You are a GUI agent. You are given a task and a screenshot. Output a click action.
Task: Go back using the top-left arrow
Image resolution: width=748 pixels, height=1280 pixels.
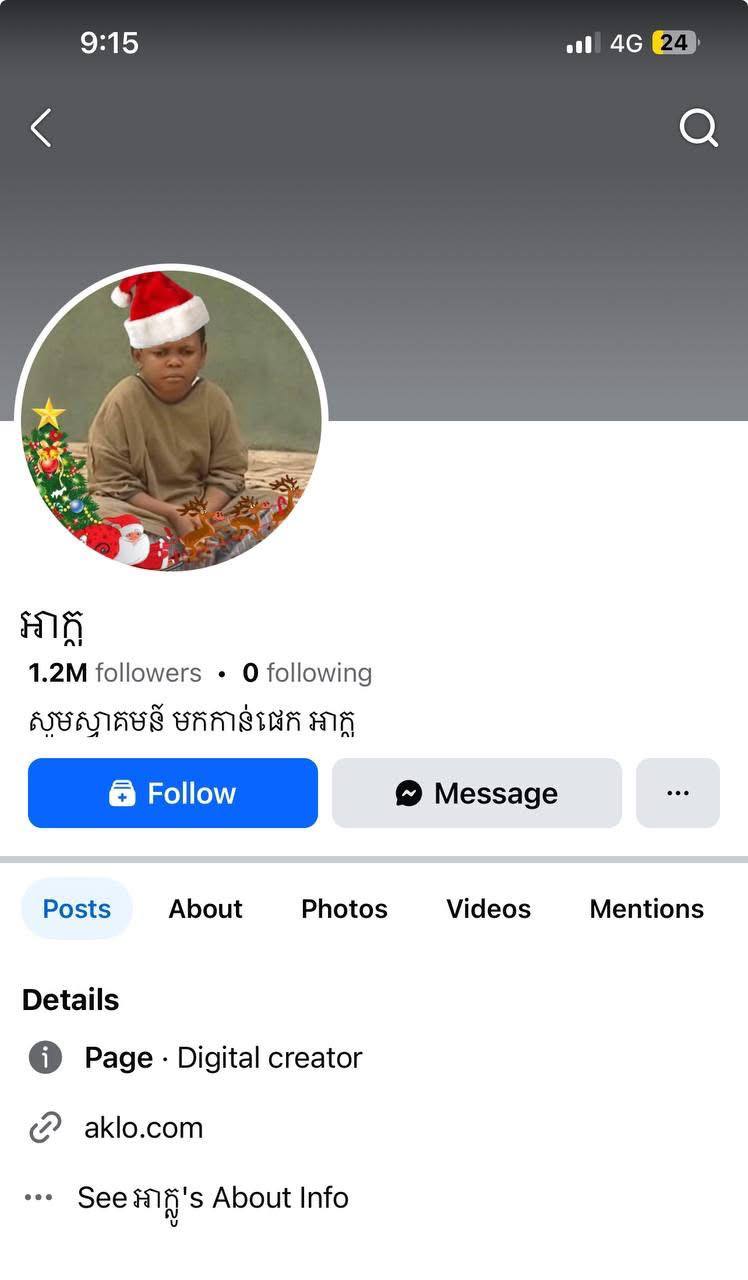coord(41,128)
